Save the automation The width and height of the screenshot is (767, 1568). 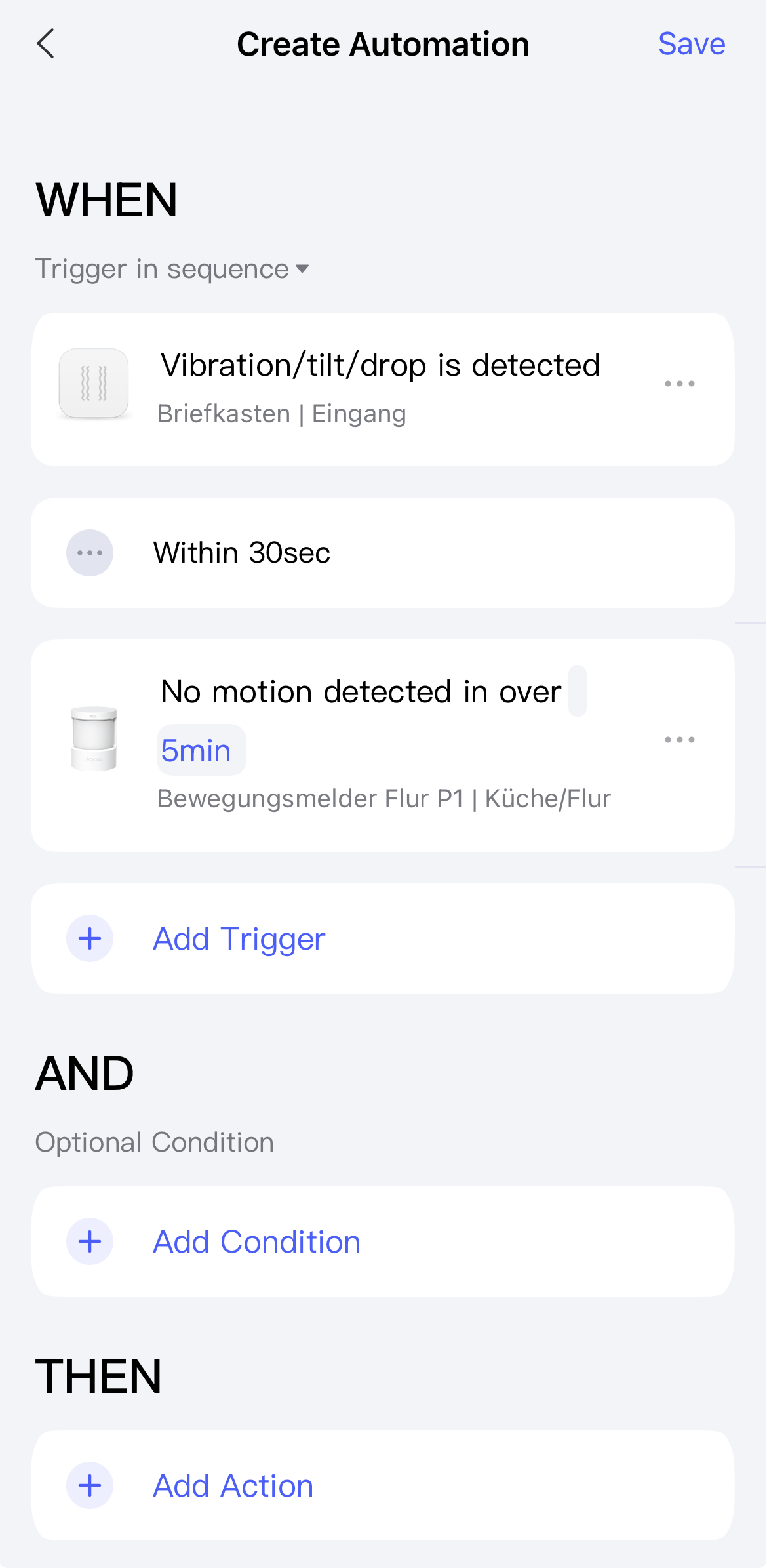pos(691,44)
